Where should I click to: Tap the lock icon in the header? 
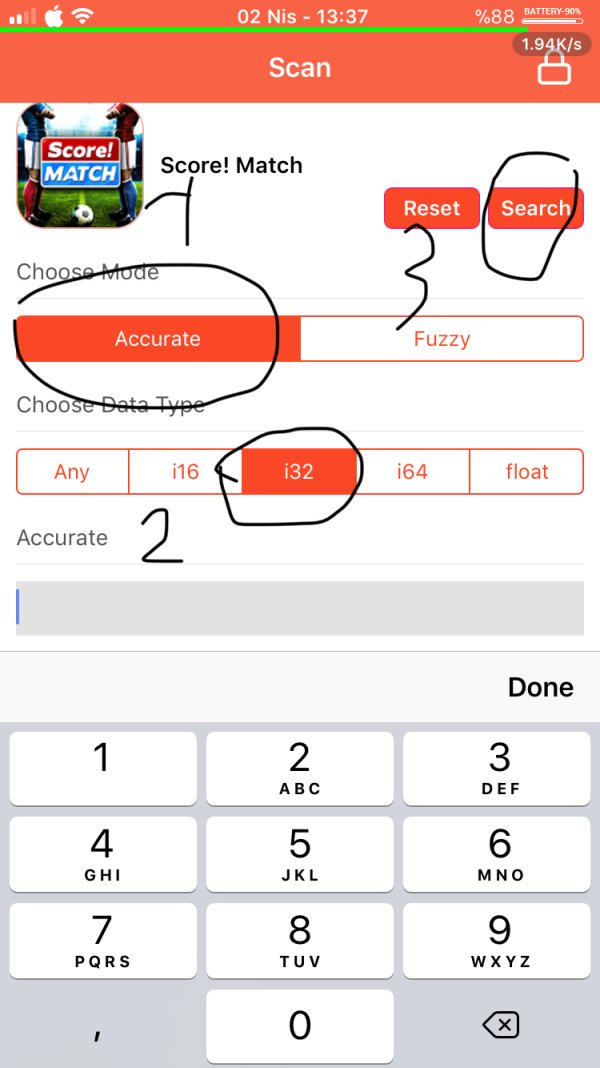pos(554,68)
